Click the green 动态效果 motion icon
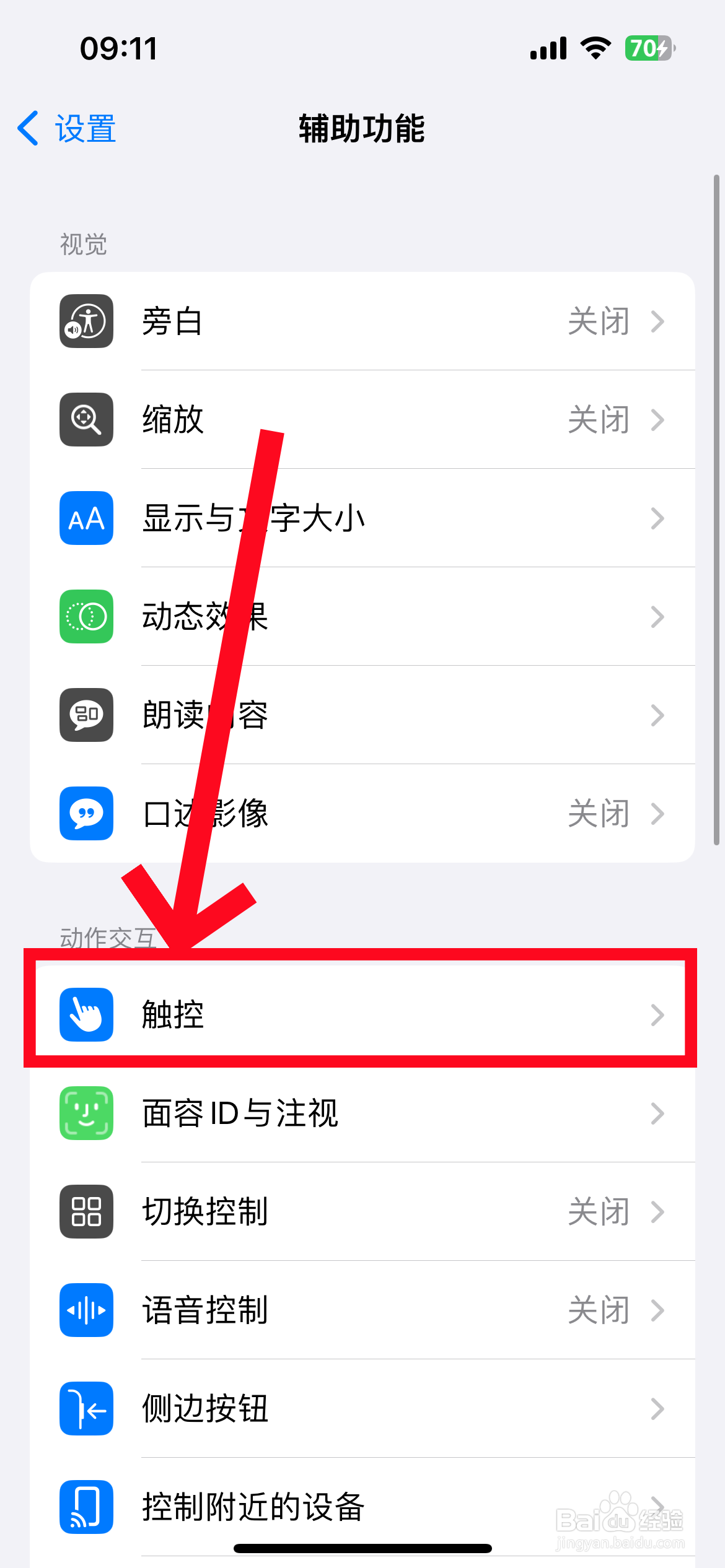The height and width of the screenshot is (1568, 725). pyautogui.click(x=86, y=617)
